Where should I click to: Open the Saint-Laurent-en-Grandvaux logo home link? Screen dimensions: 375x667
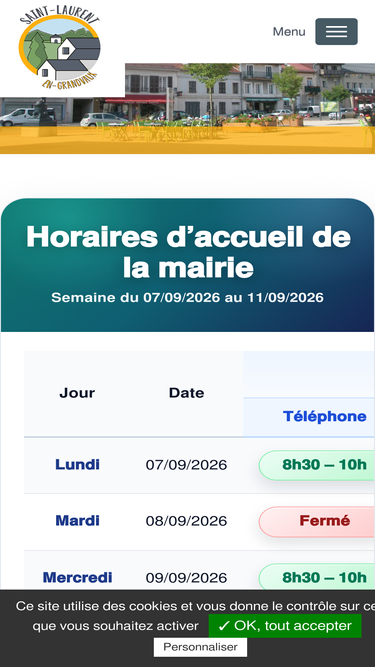(x=60, y=47)
